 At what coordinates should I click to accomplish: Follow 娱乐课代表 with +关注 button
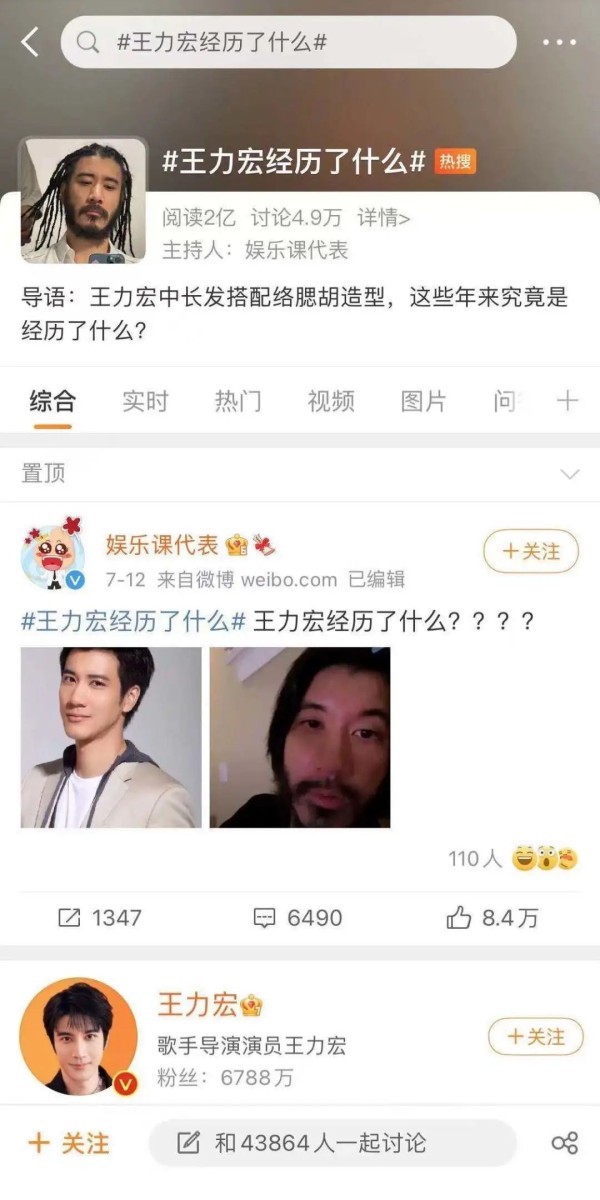click(531, 551)
